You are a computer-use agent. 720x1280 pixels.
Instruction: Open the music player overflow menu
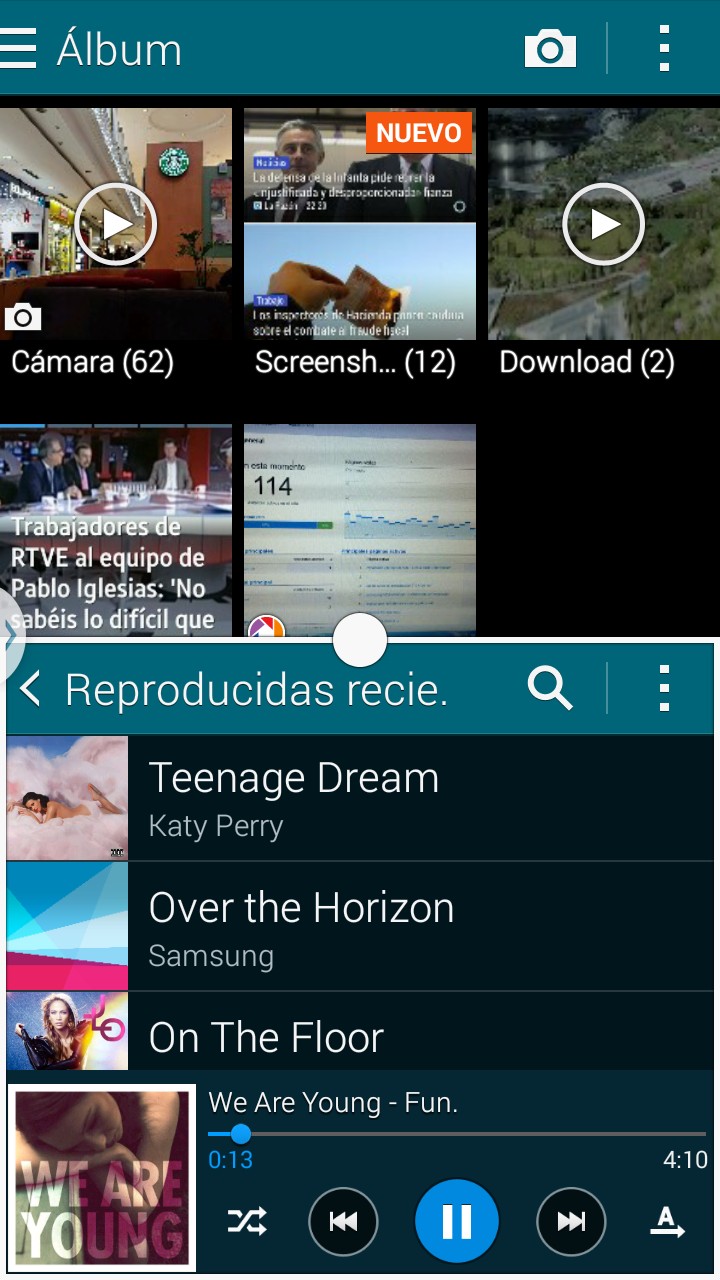point(664,689)
